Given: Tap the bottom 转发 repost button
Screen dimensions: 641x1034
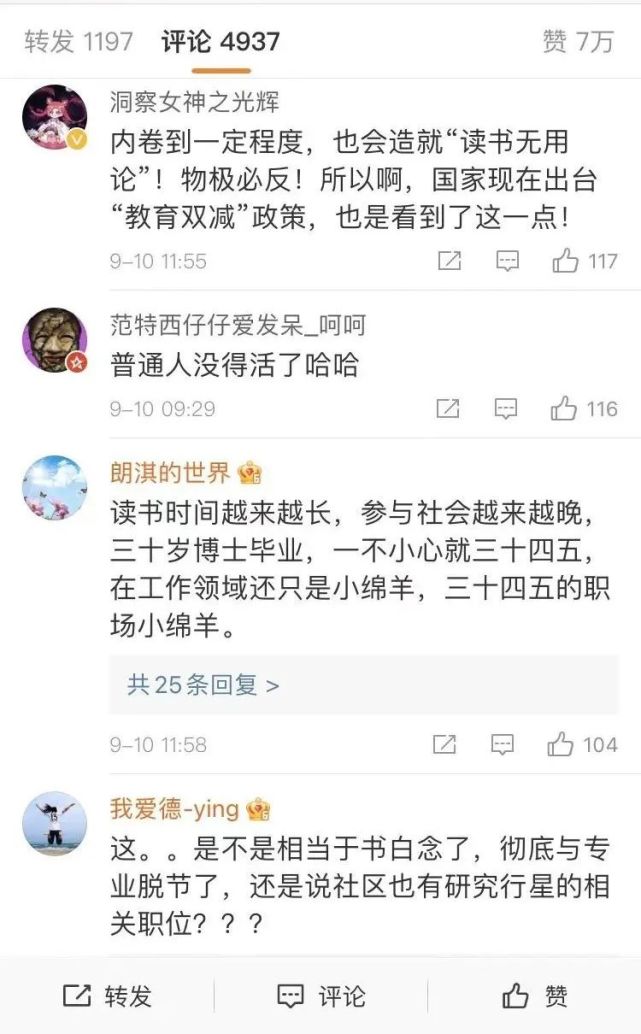Looking at the screenshot, I should tap(107, 996).
